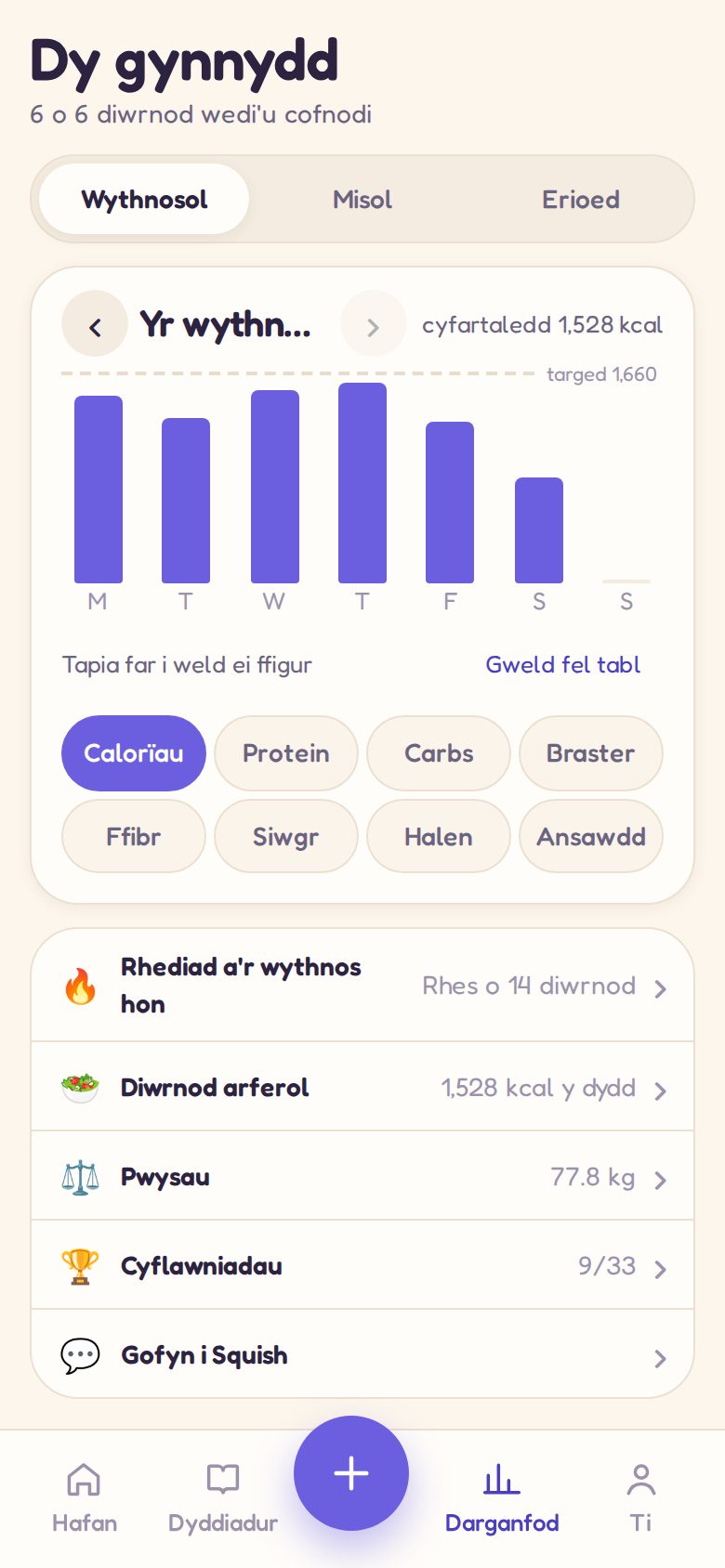Open the Diwrnod arferol row

[362, 1087]
